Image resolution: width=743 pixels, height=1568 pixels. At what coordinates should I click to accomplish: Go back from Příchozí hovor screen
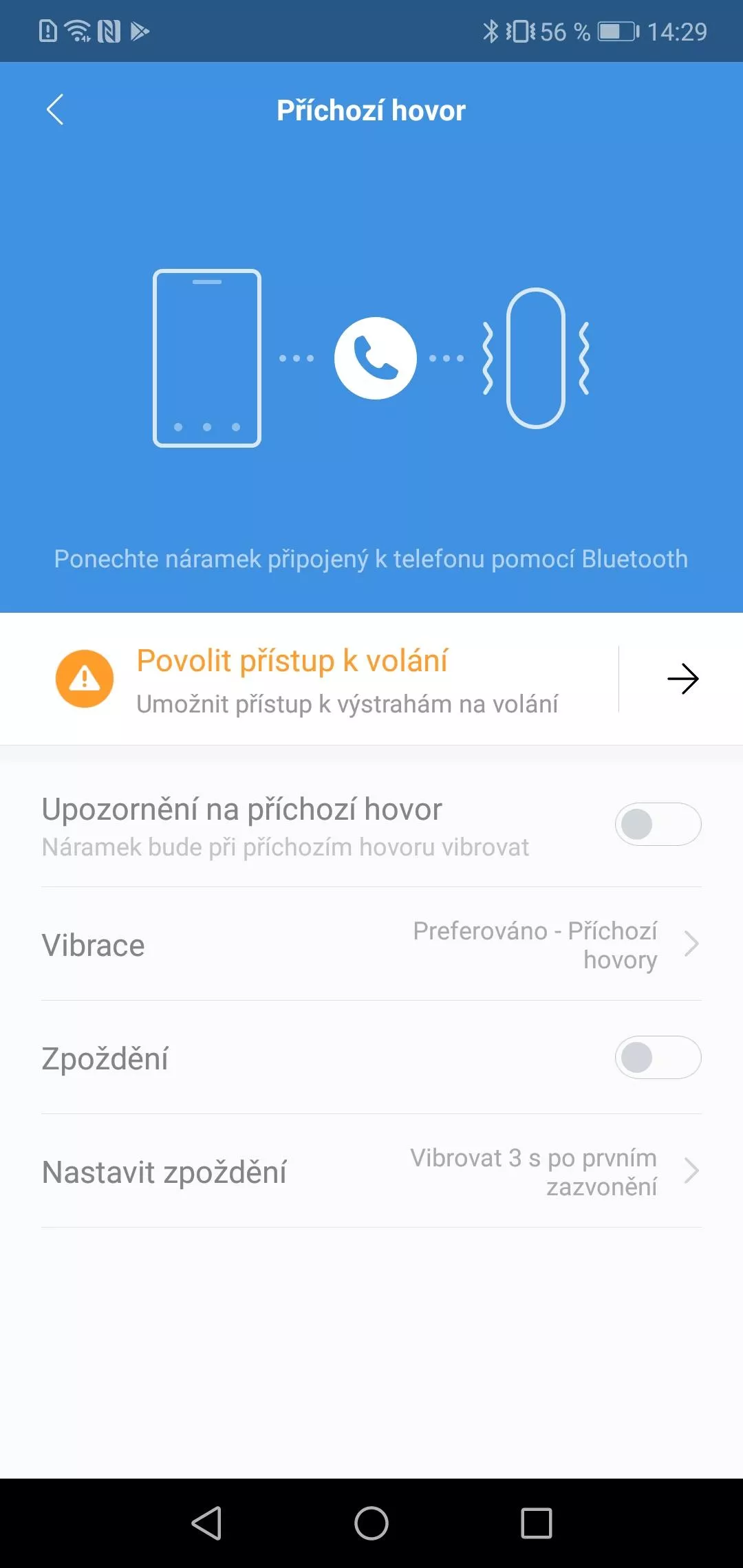[x=55, y=110]
